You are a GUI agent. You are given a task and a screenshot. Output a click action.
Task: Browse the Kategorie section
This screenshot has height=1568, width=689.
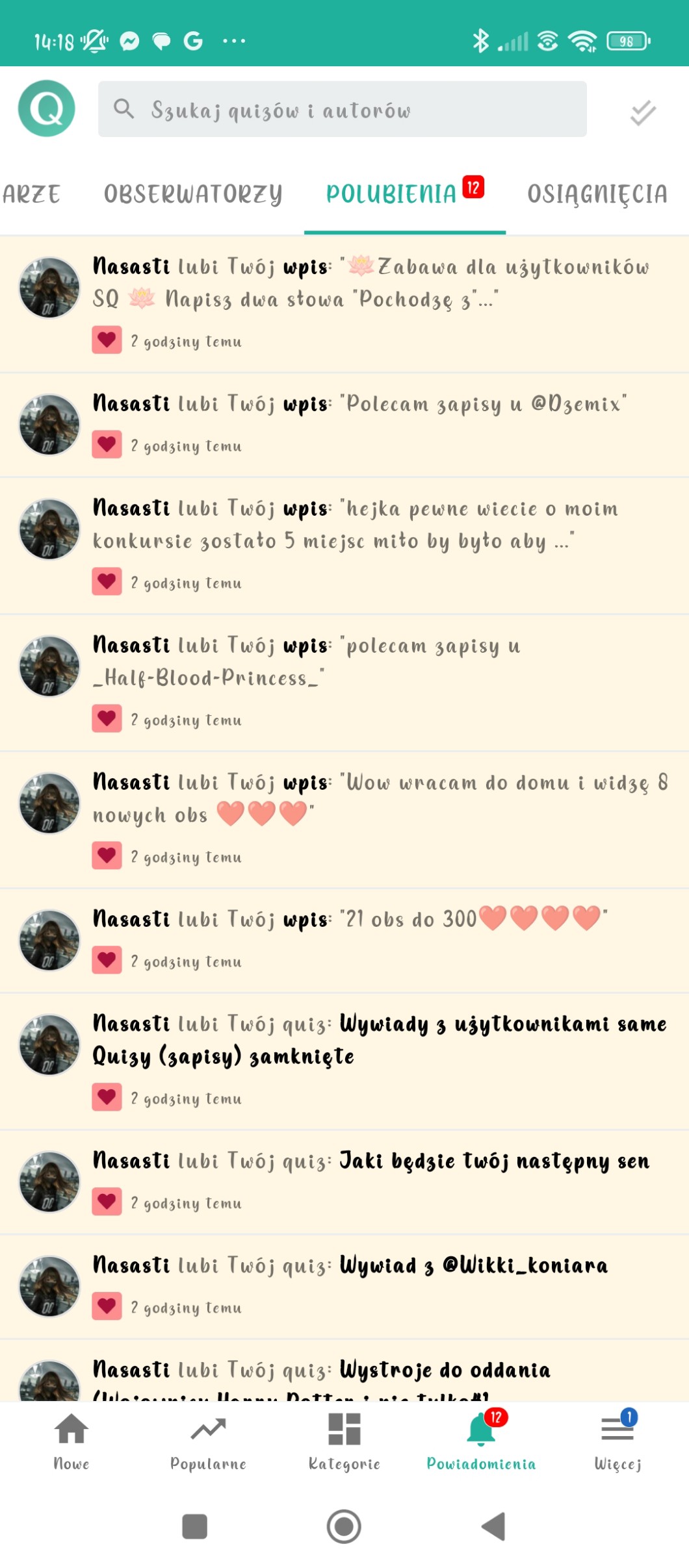click(x=344, y=1442)
